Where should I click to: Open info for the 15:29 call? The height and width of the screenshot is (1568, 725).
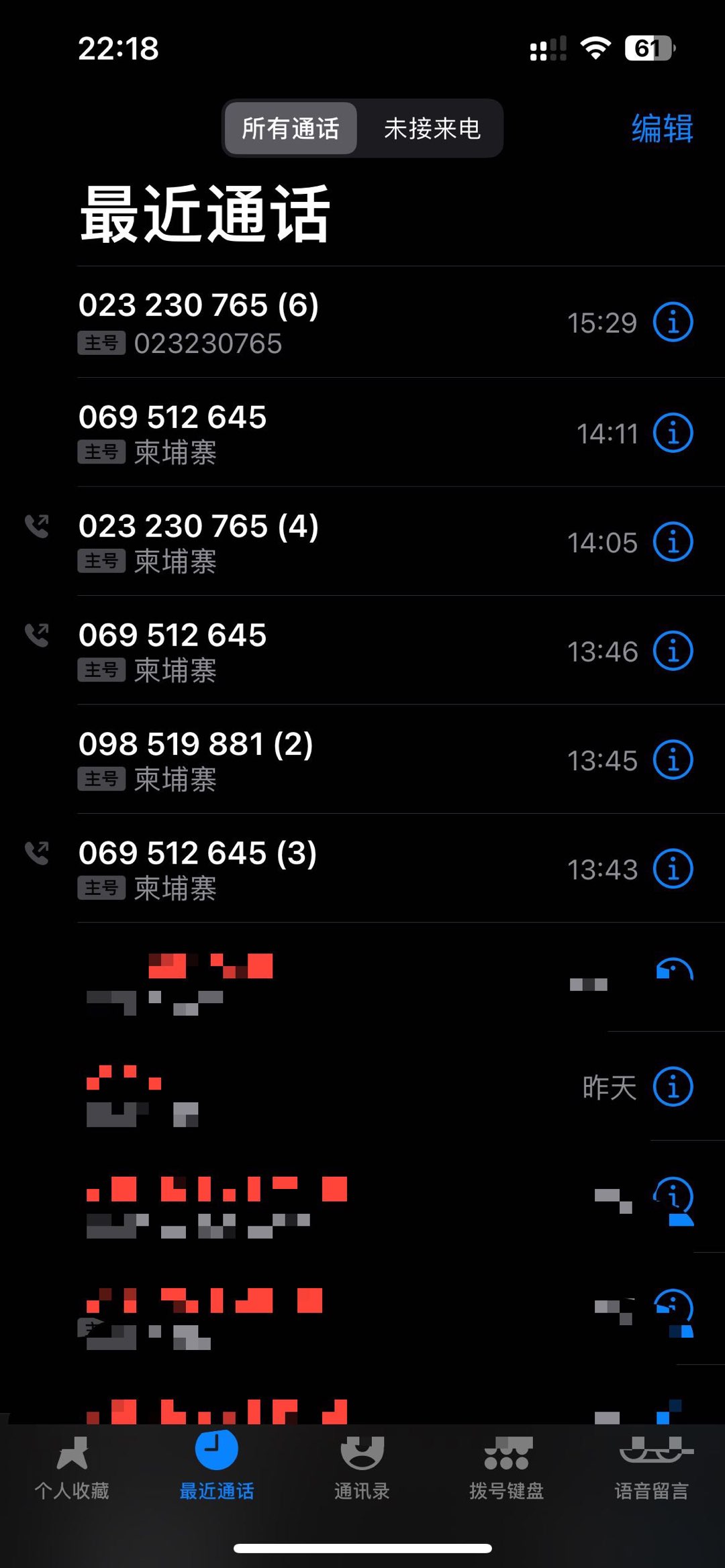673,322
